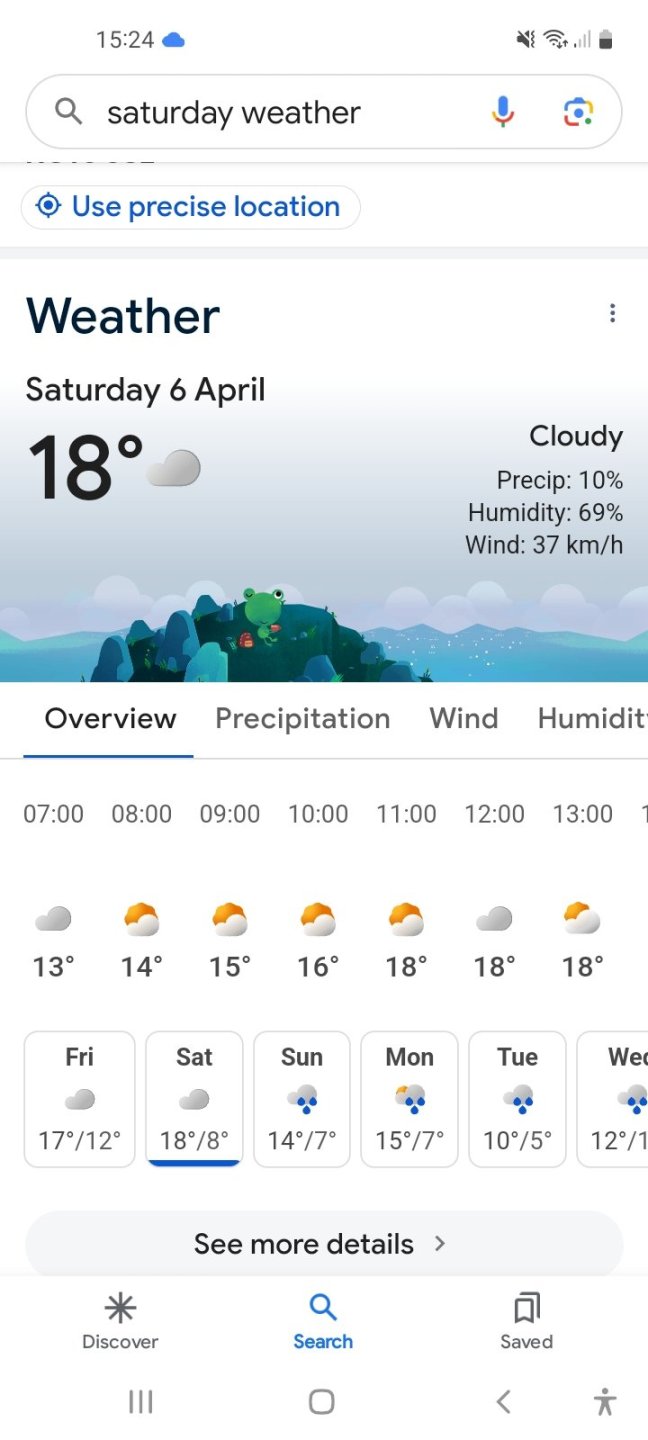This screenshot has height=1440, width=648.
Task: View Sunday's forecast
Action: coord(302,1098)
